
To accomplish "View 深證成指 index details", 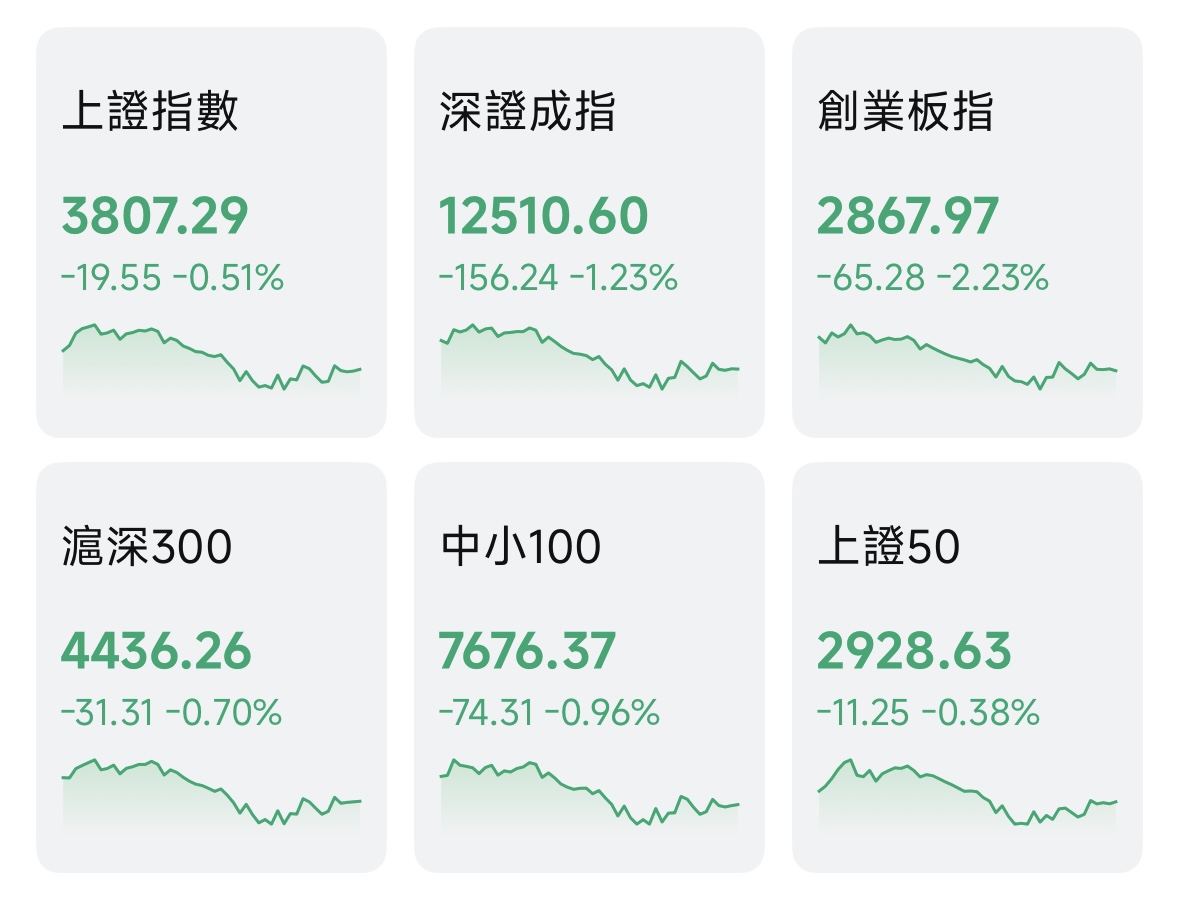I will (589, 232).
